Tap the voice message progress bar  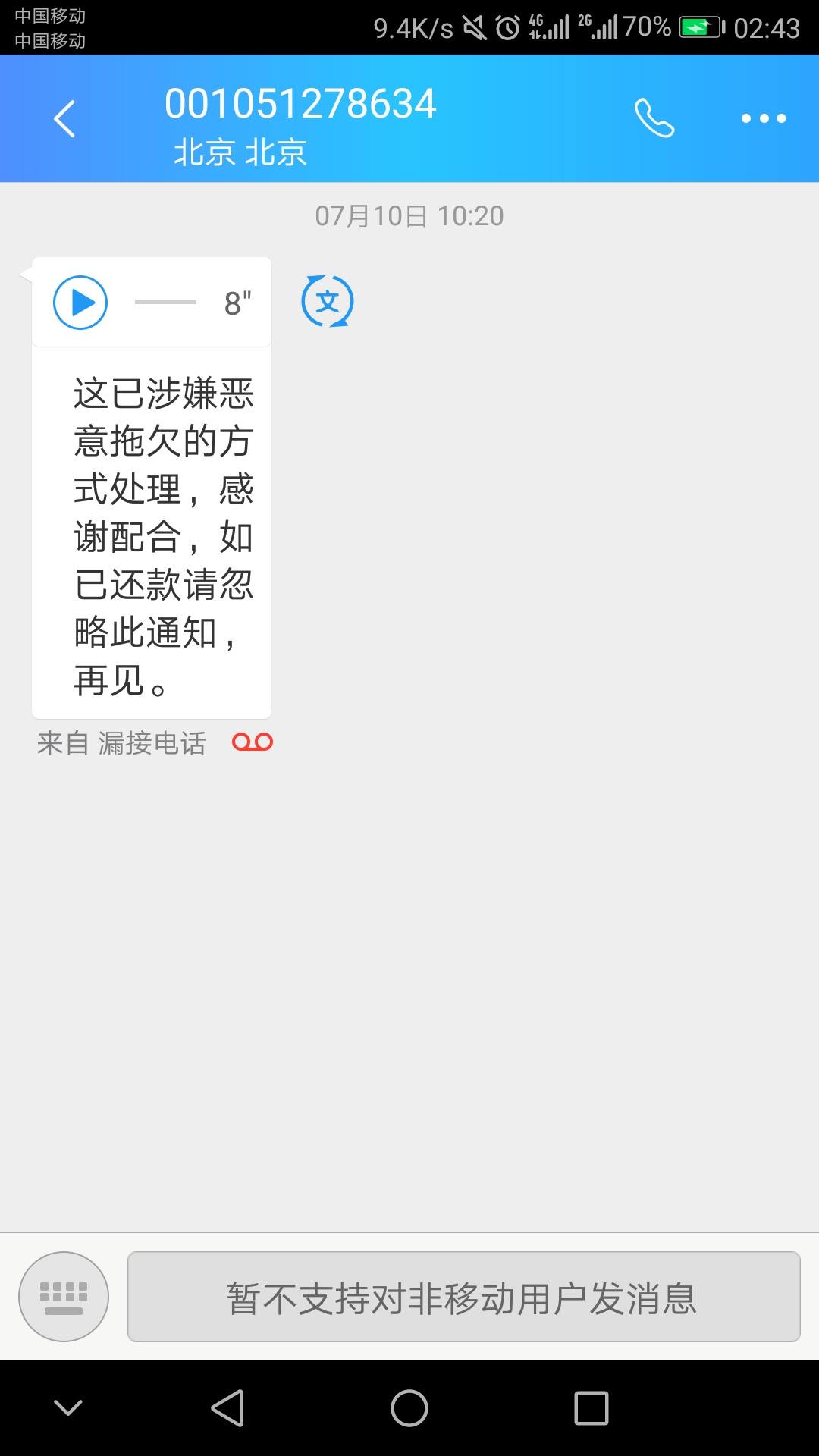coord(165,301)
